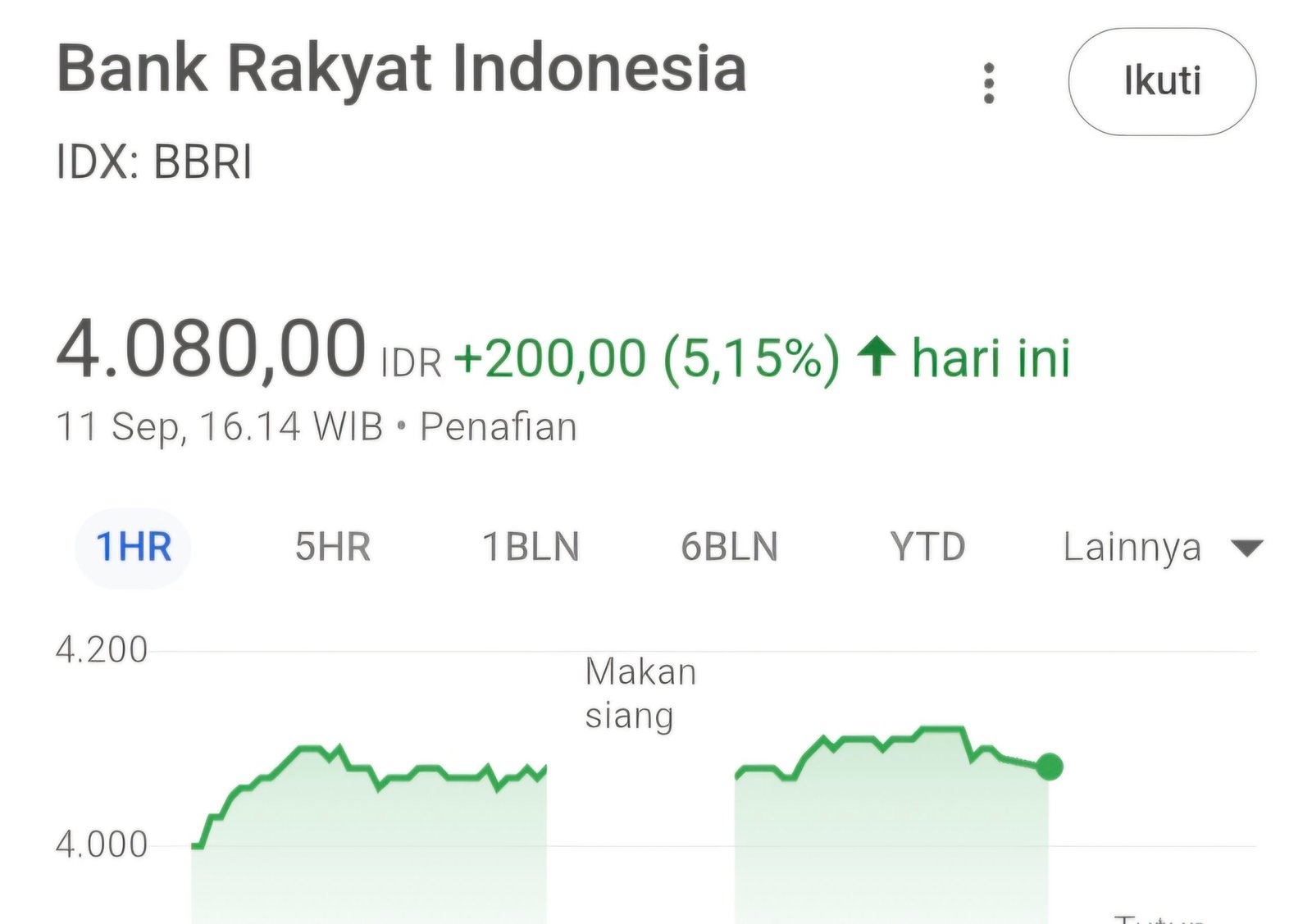The height and width of the screenshot is (924, 1312).
Task: View the 6BLN price chart
Action: pos(730,548)
